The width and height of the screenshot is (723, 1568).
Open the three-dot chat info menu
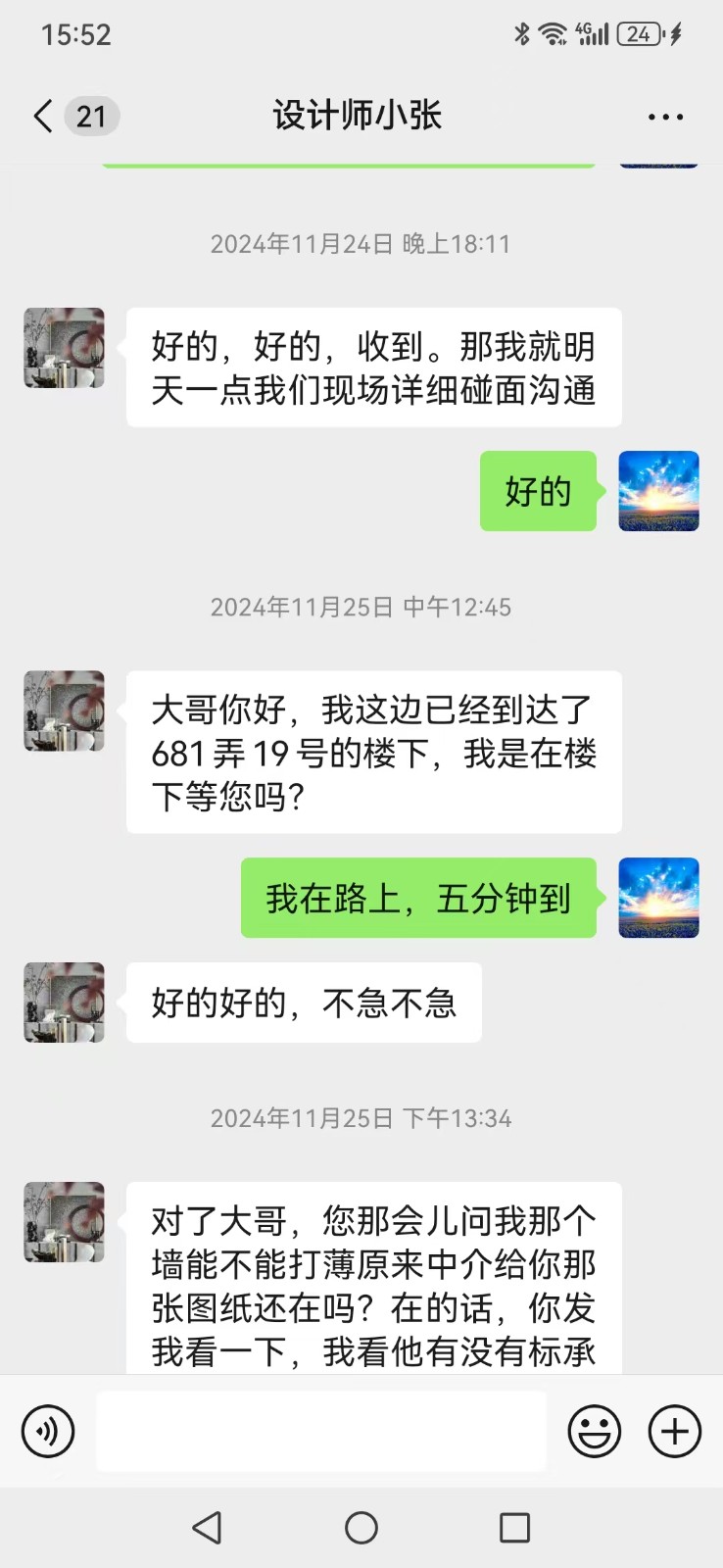tap(665, 117)
